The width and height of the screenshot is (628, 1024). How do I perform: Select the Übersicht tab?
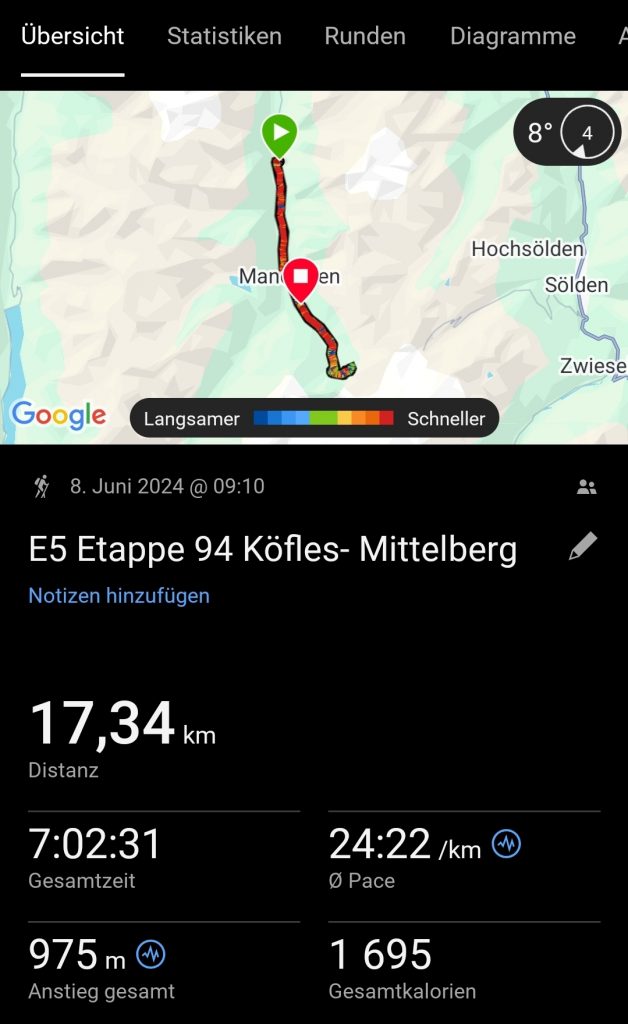tap(72, 37)
